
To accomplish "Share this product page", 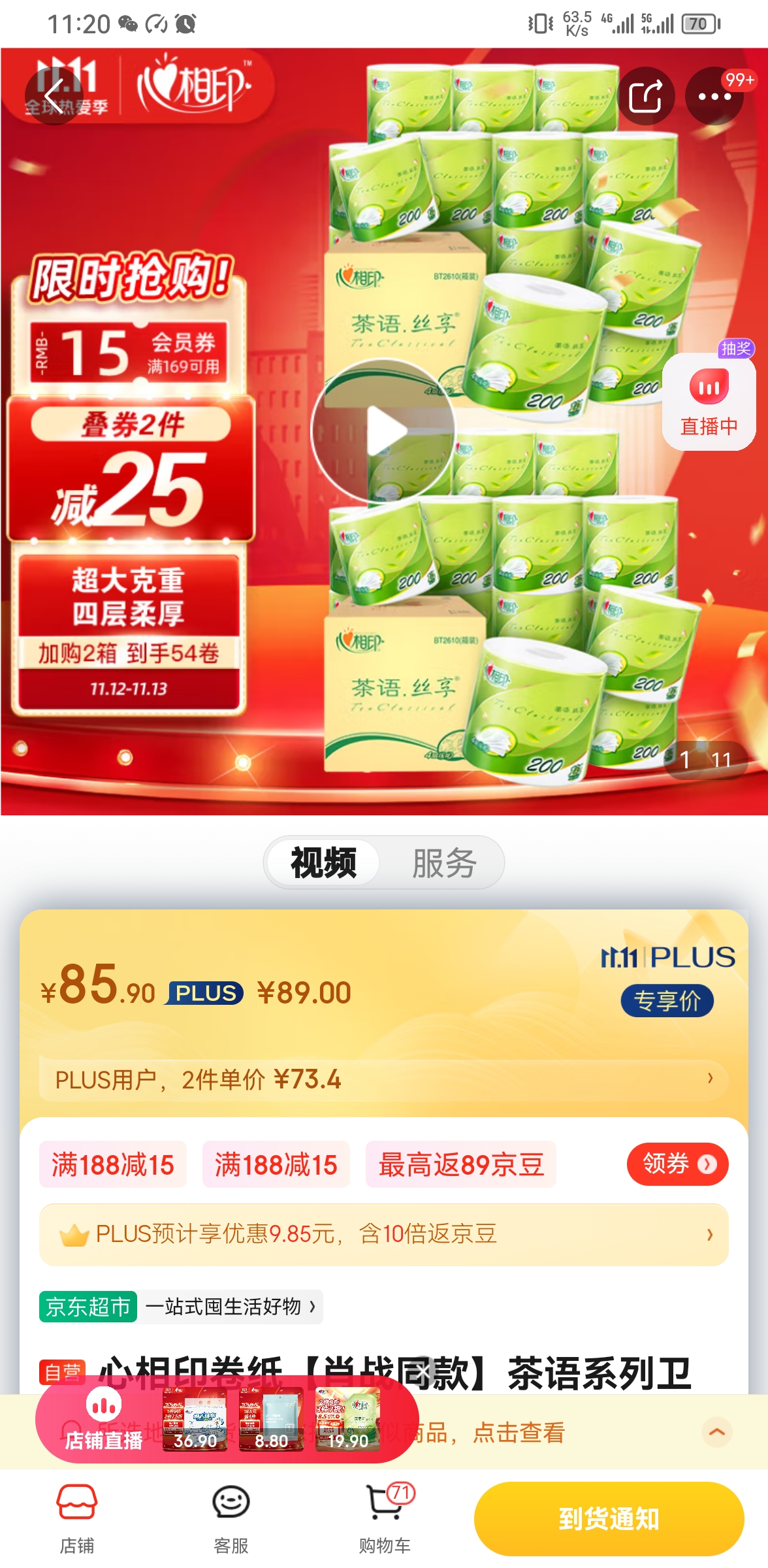I will [x=645, y=96].
